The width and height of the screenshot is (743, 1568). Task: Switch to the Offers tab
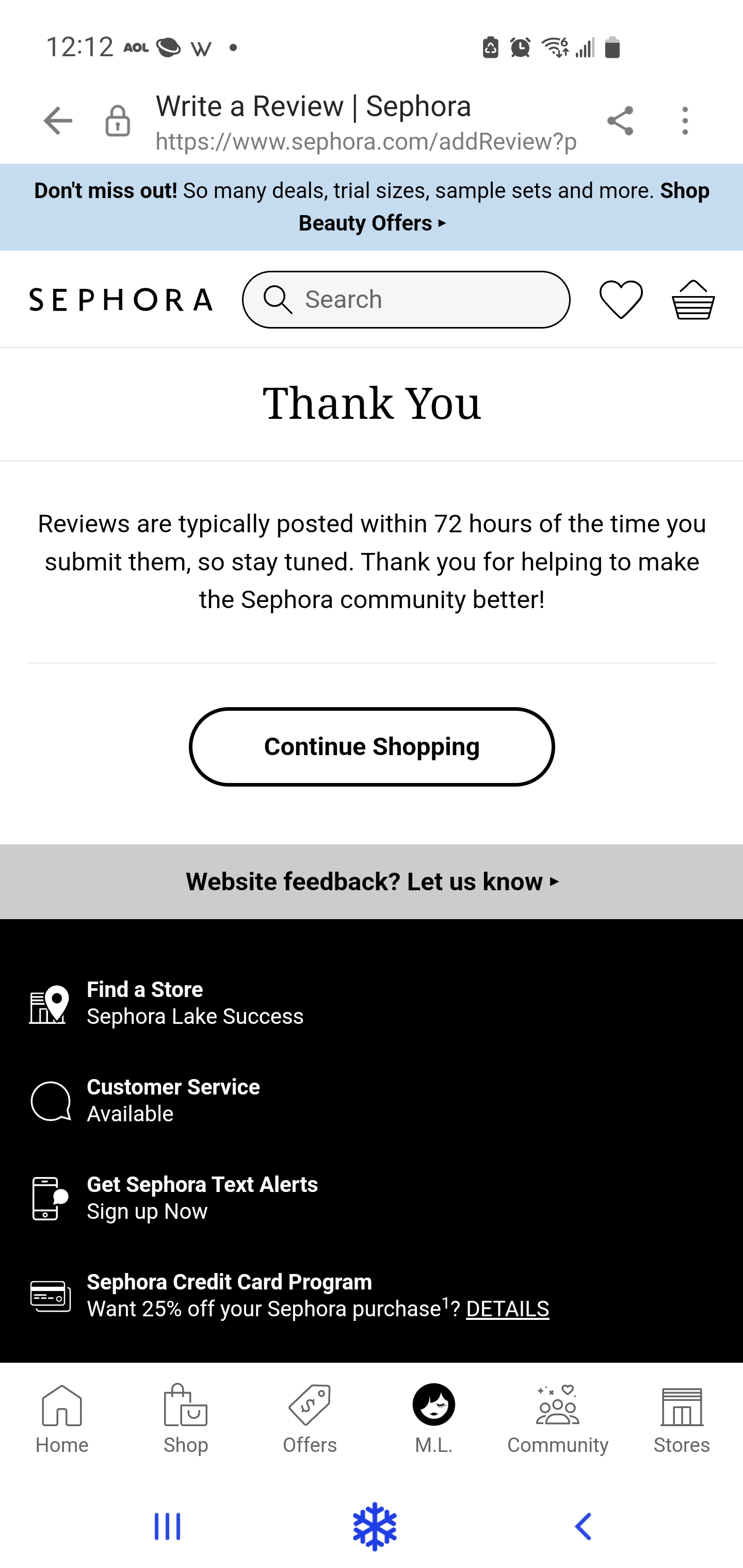(310, 1419)
